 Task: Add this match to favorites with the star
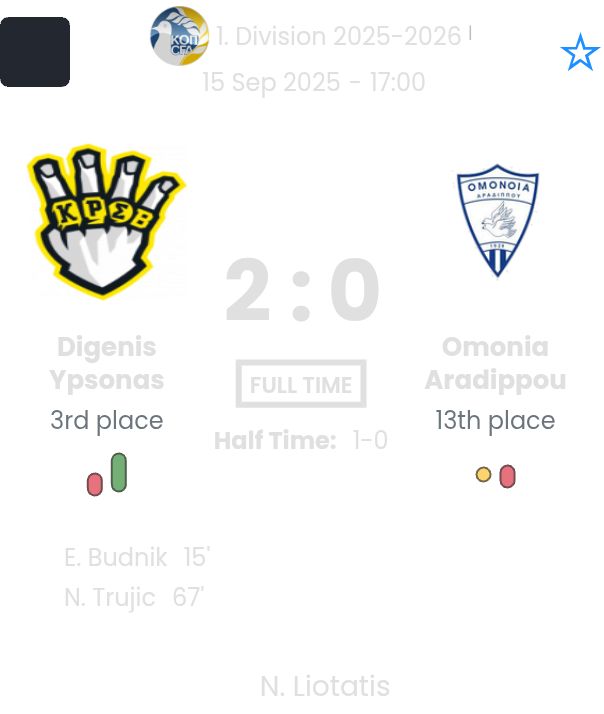(580, 53)
